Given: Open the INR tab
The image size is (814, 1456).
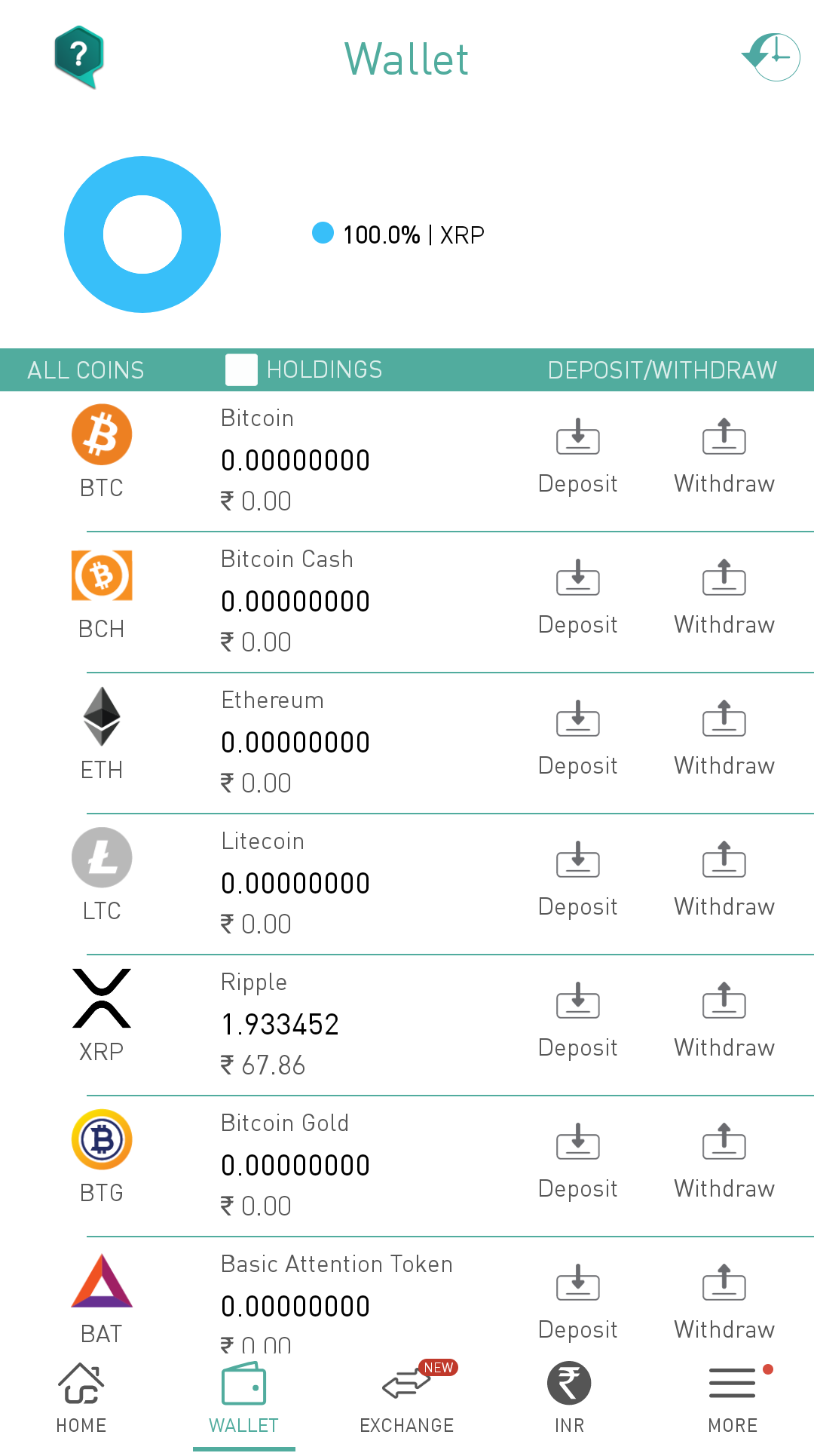Looking at the screenshot, I should point(570,1399).
